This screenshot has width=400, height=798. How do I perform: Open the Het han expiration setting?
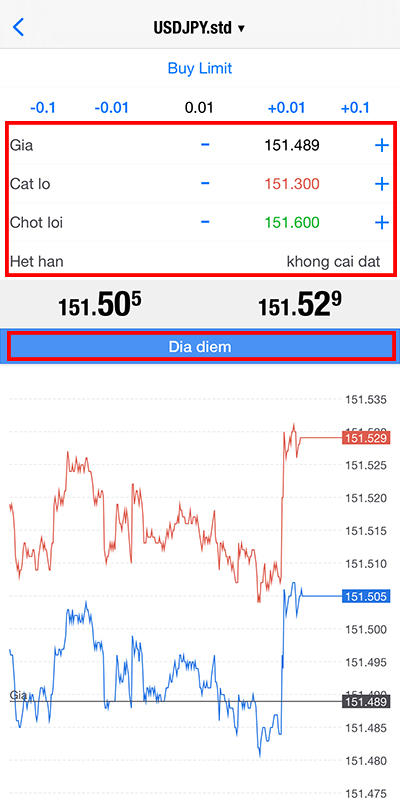point(200,262)
